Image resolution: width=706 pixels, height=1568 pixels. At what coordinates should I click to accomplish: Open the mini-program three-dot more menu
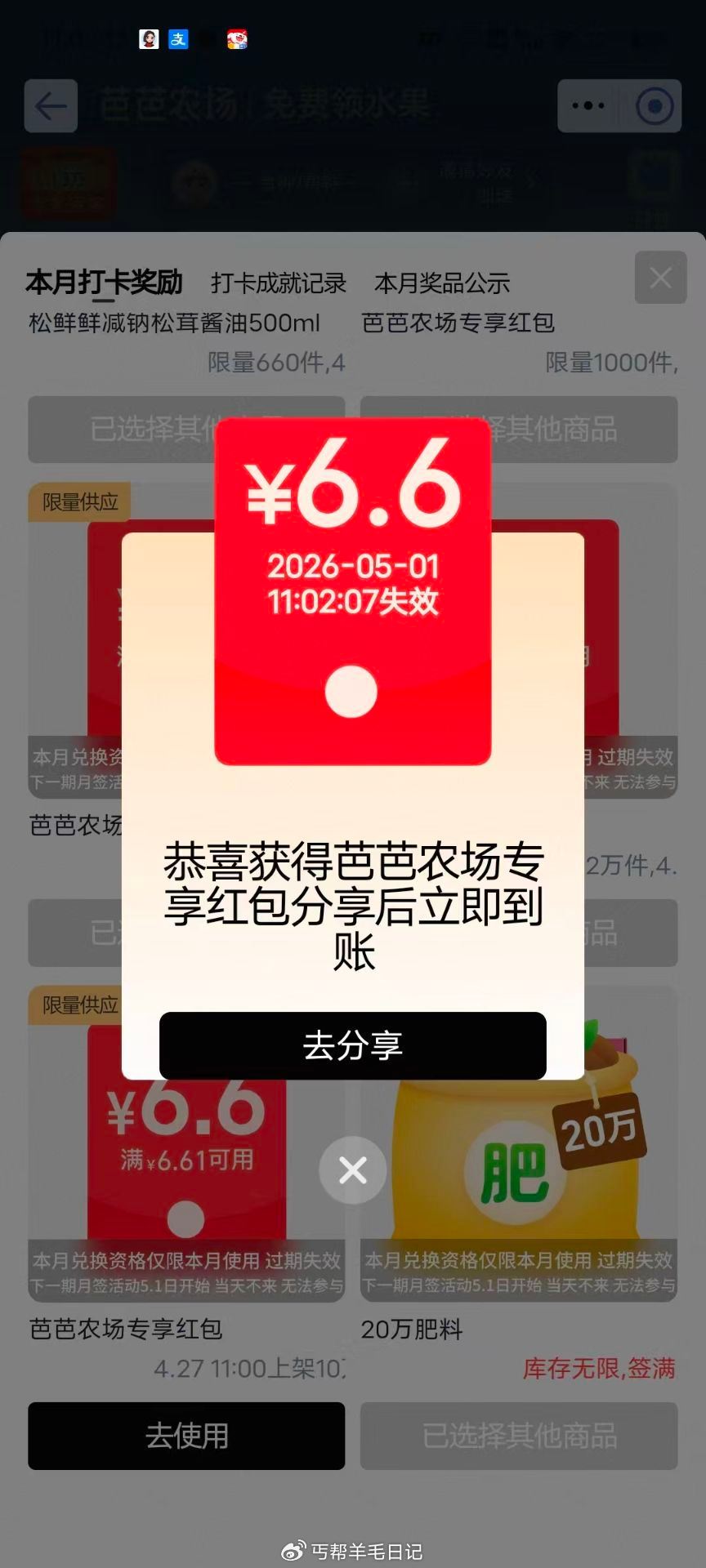(x=587, y=106)
